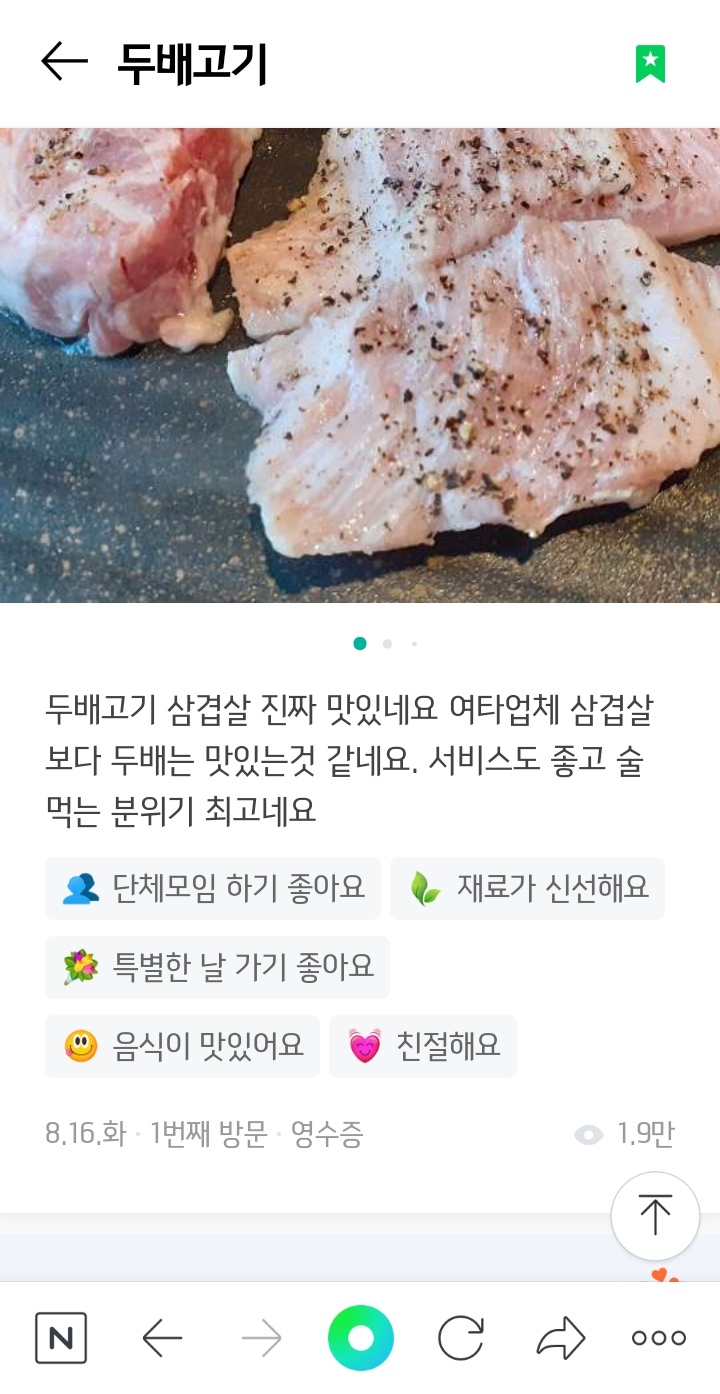
Task: Open the review's pork photo
Action: pyautogui.click(x=360, y=365)
